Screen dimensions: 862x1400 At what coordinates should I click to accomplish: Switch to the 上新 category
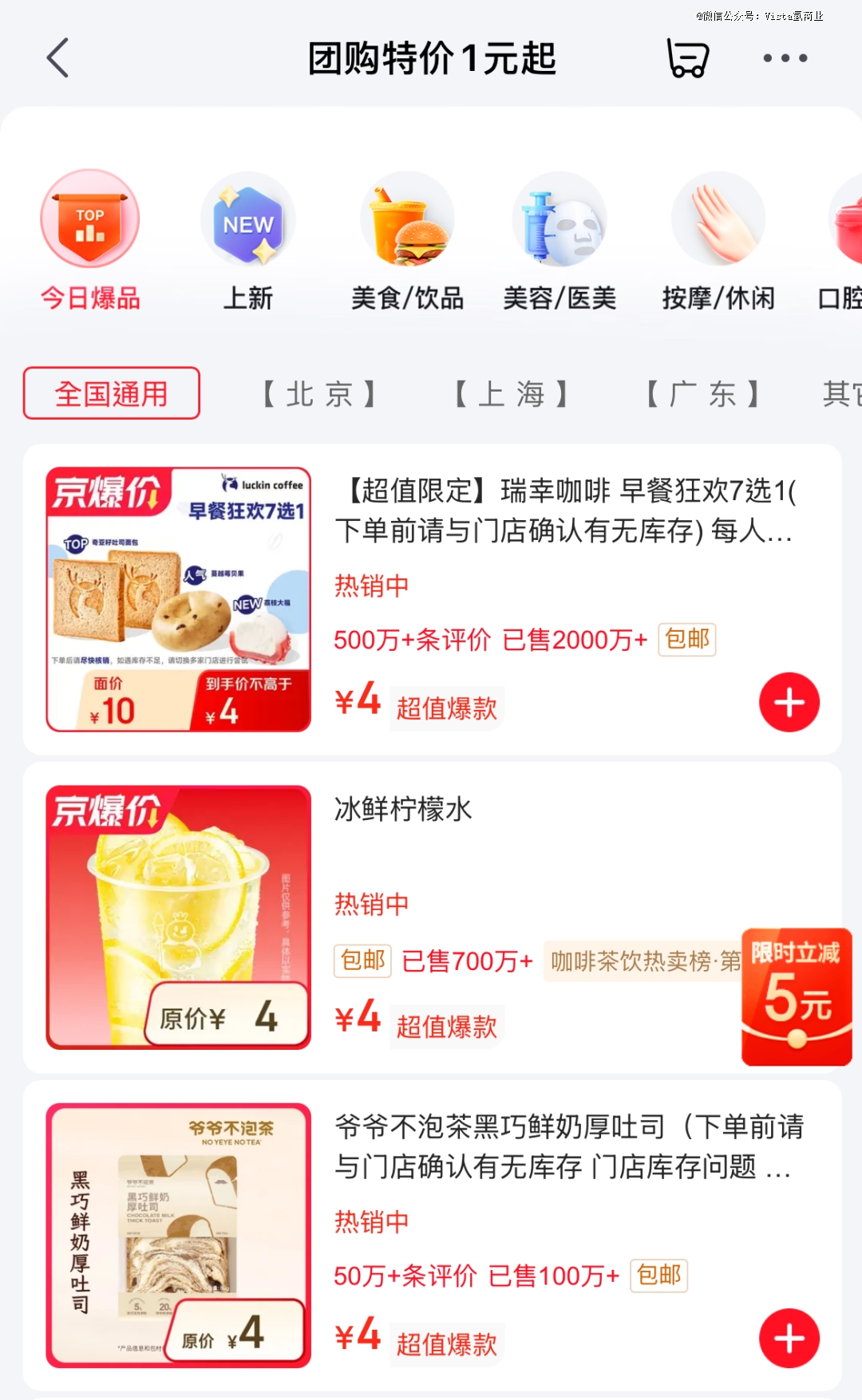(x=248, y=241)
